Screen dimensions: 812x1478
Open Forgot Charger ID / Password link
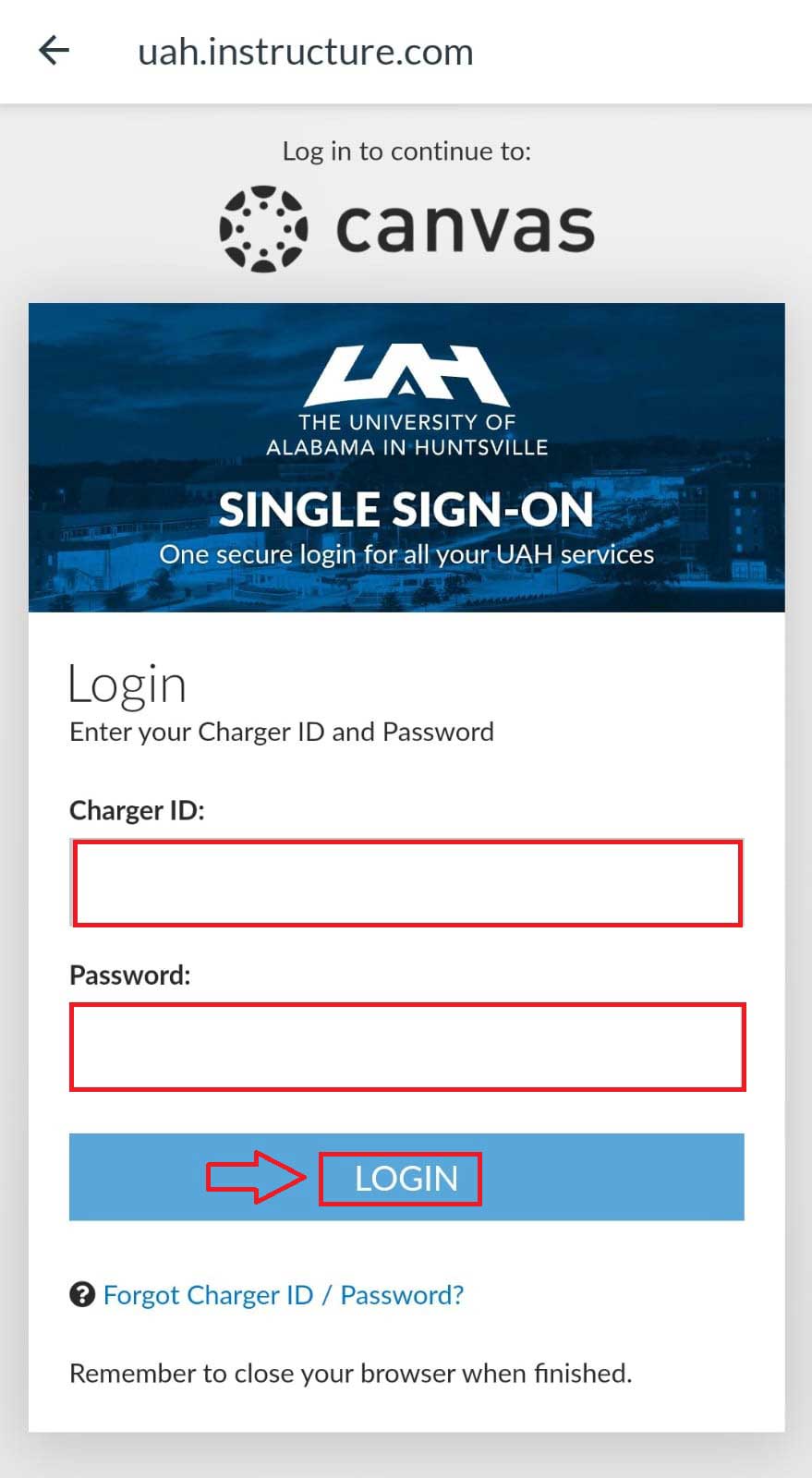click(x=283, y=1295)
